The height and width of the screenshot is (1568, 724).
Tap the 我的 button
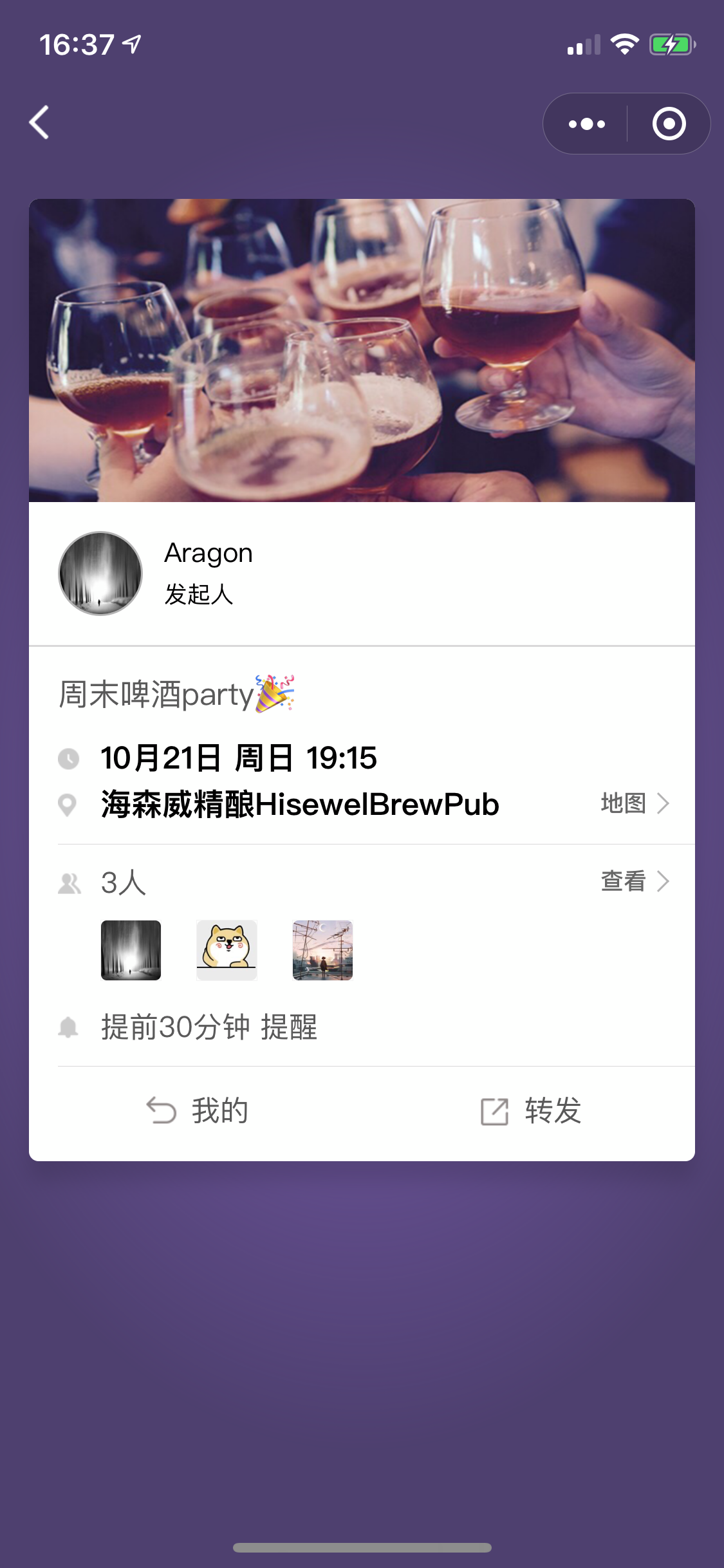[198, 1111]
